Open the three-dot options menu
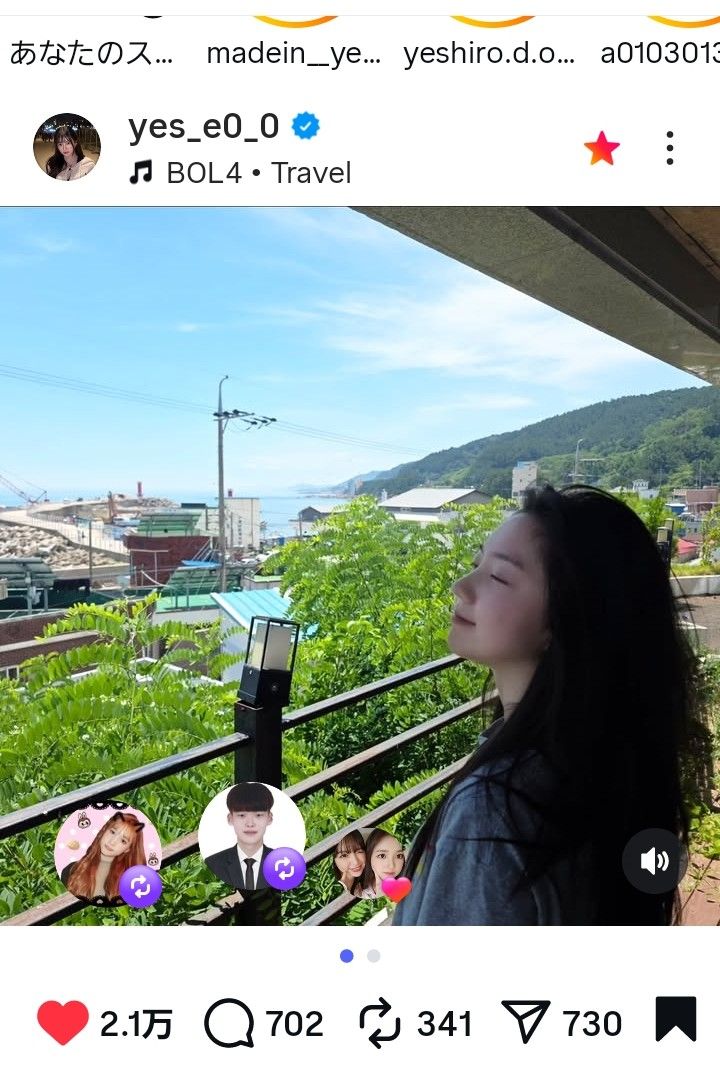 pyautogui.click(x=669, y=147)
